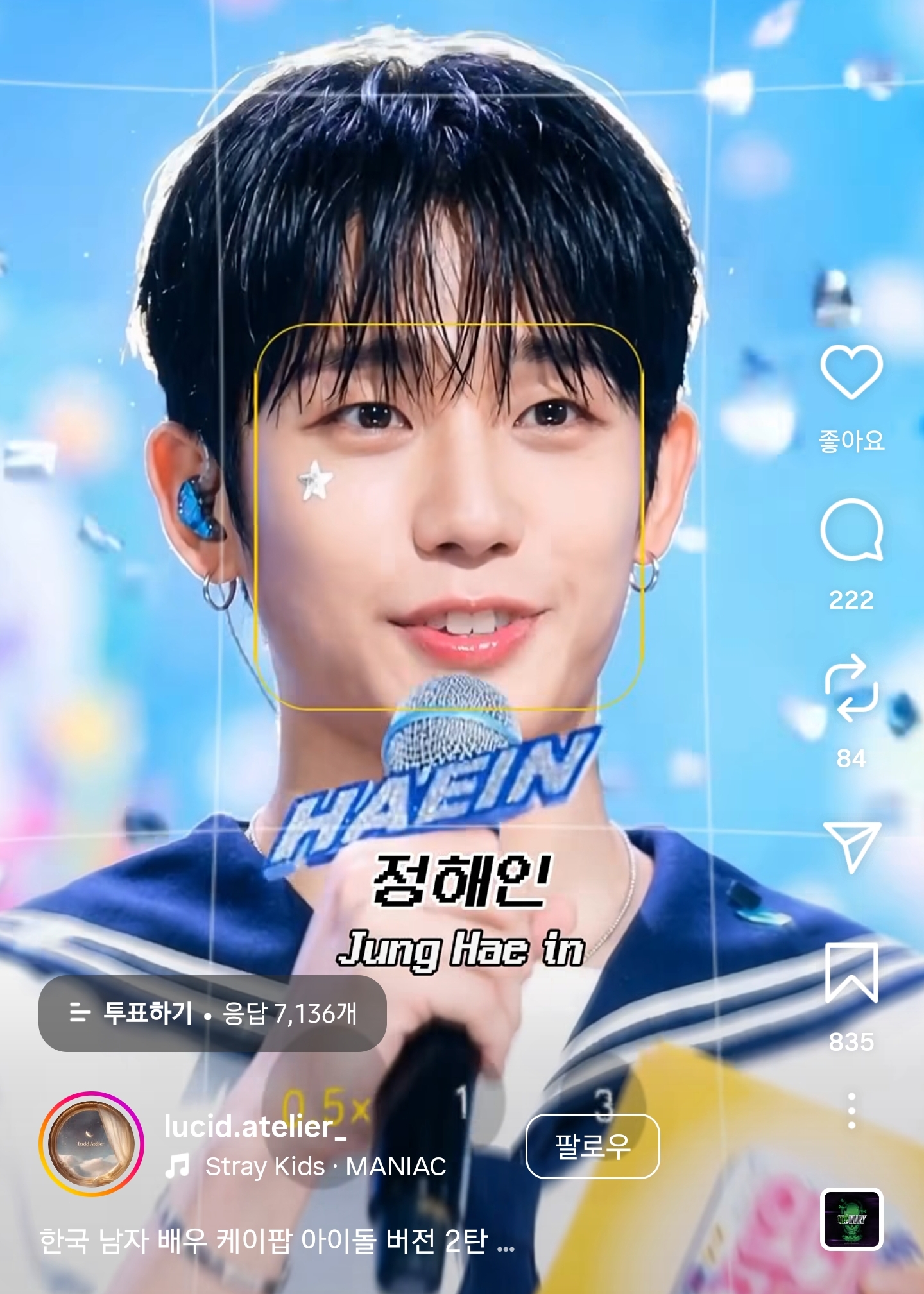The image size is (924, 1294).
Task: Tap the 투표하기 poll chip
Action: coord(212,1014)
